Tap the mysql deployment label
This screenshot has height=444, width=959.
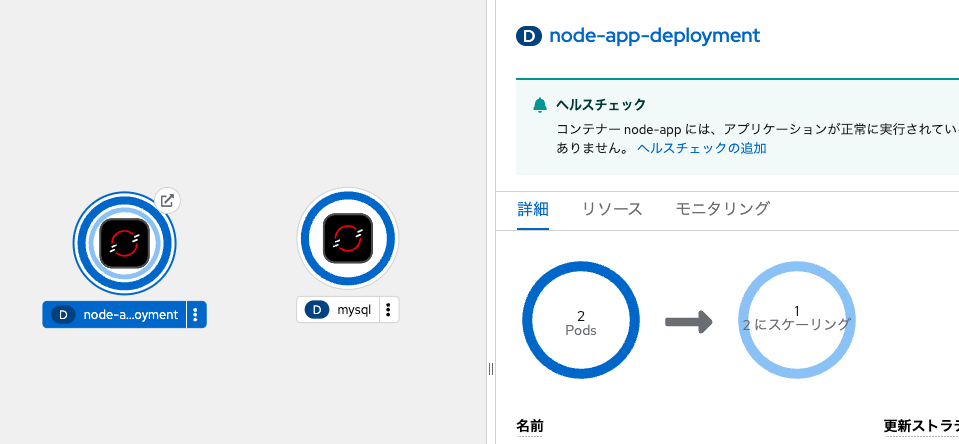340,310
